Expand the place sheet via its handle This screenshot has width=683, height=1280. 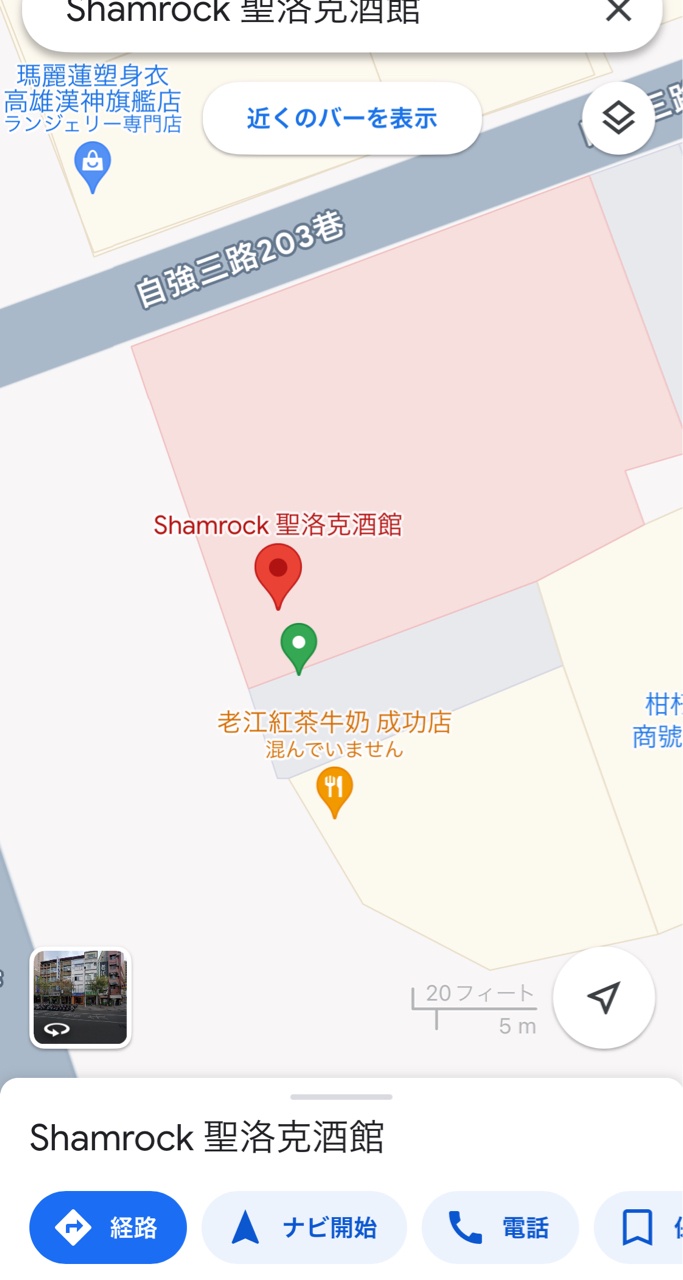[x=341, y=1097]
